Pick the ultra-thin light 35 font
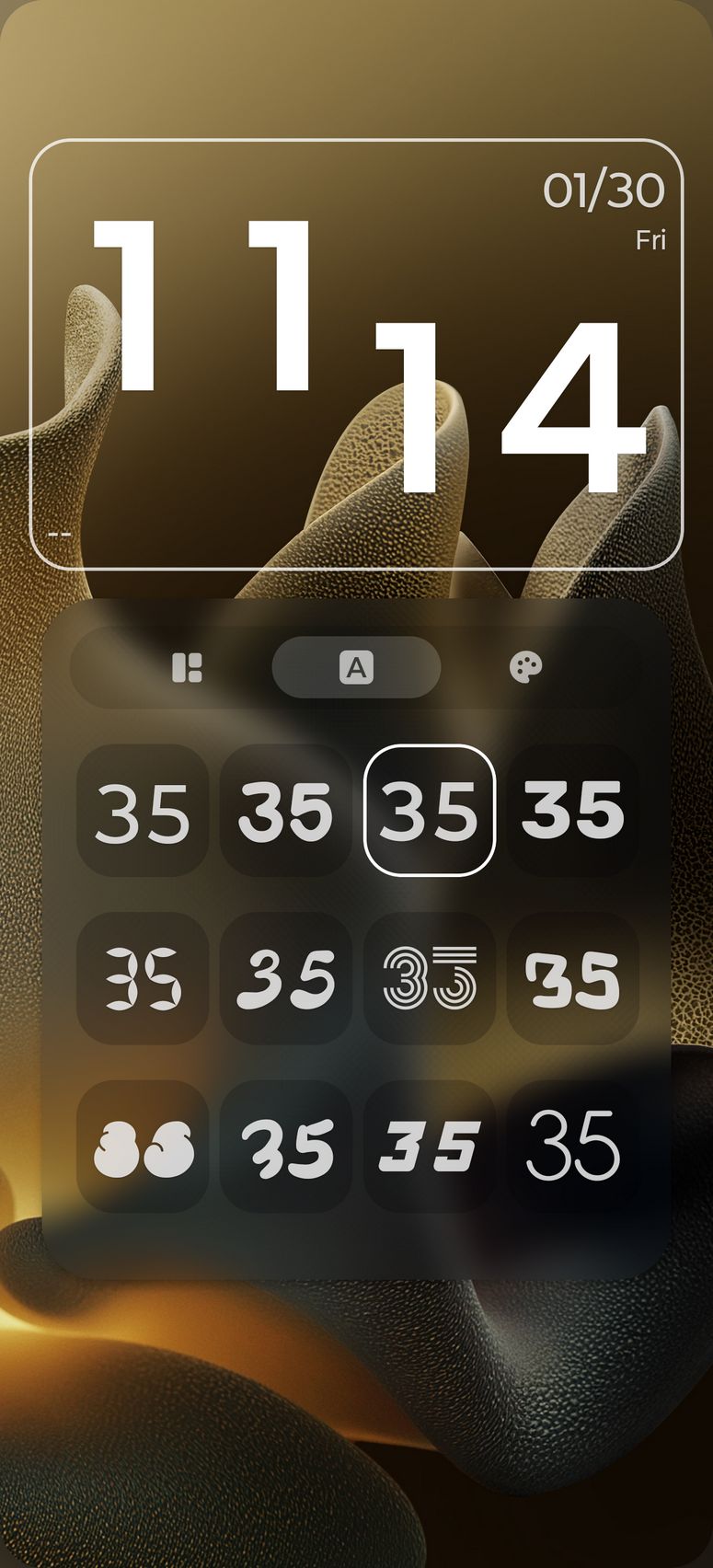 pyautogui.click(x=573, y=1147)
